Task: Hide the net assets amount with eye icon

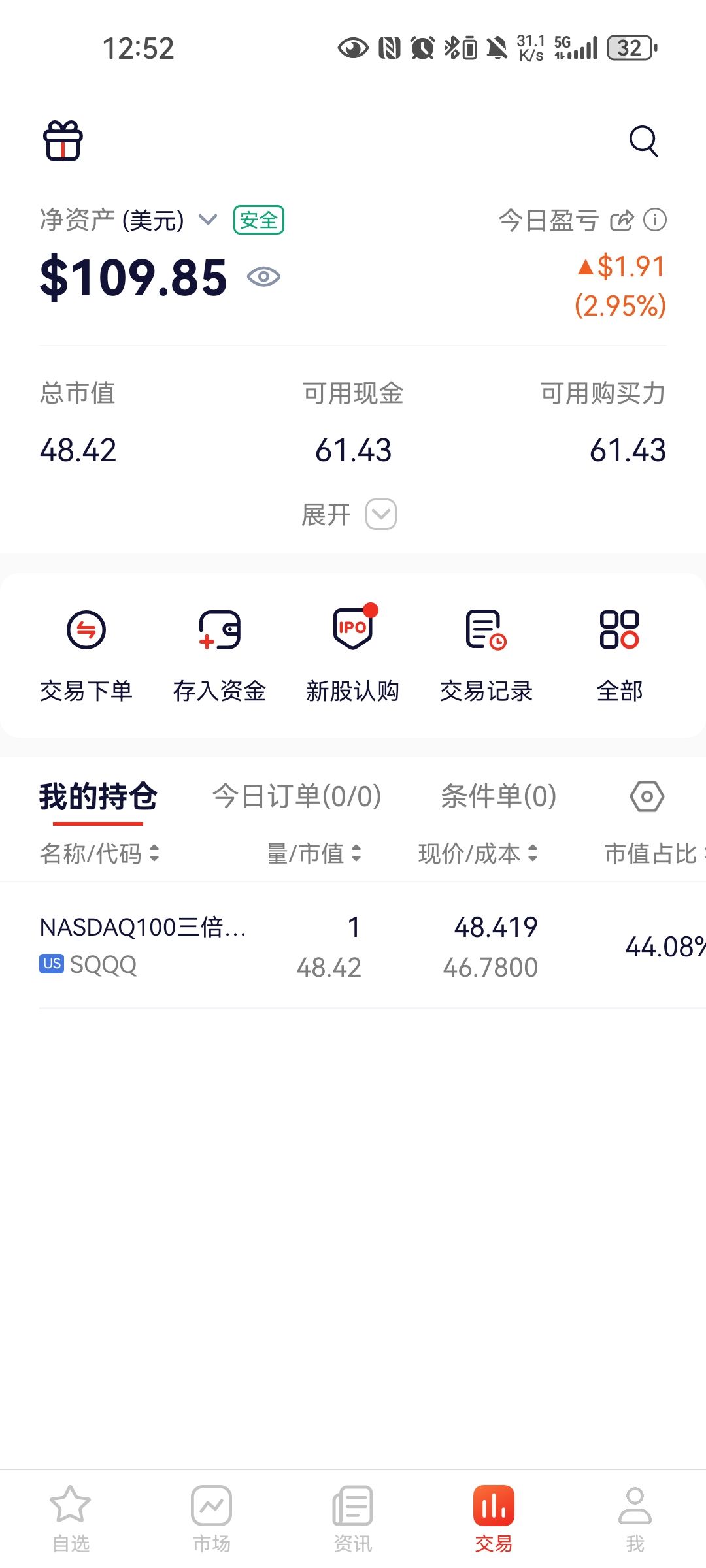Action: coord(263,277)
